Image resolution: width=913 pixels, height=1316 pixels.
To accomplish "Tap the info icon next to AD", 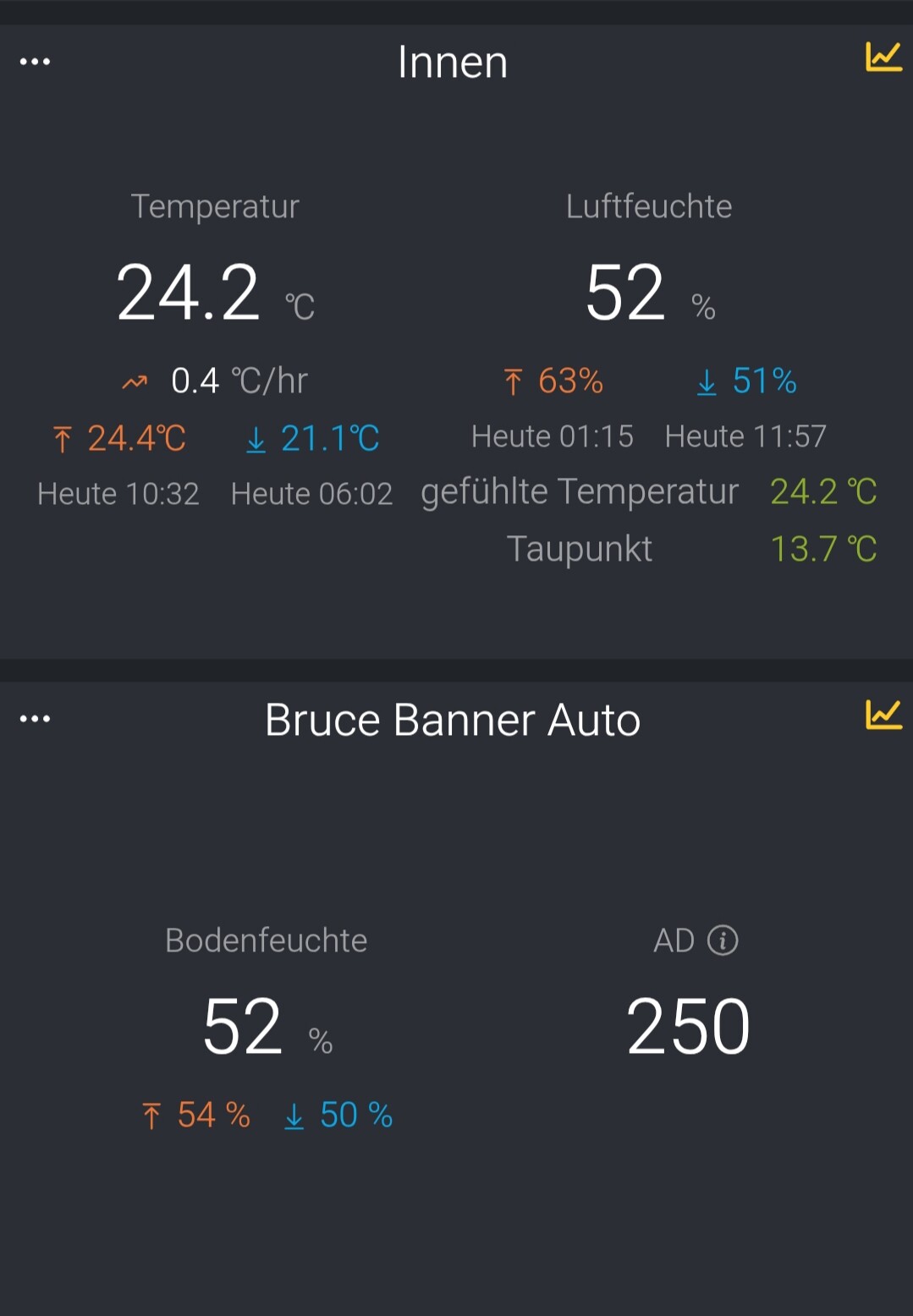I will (x=723, y=940).
